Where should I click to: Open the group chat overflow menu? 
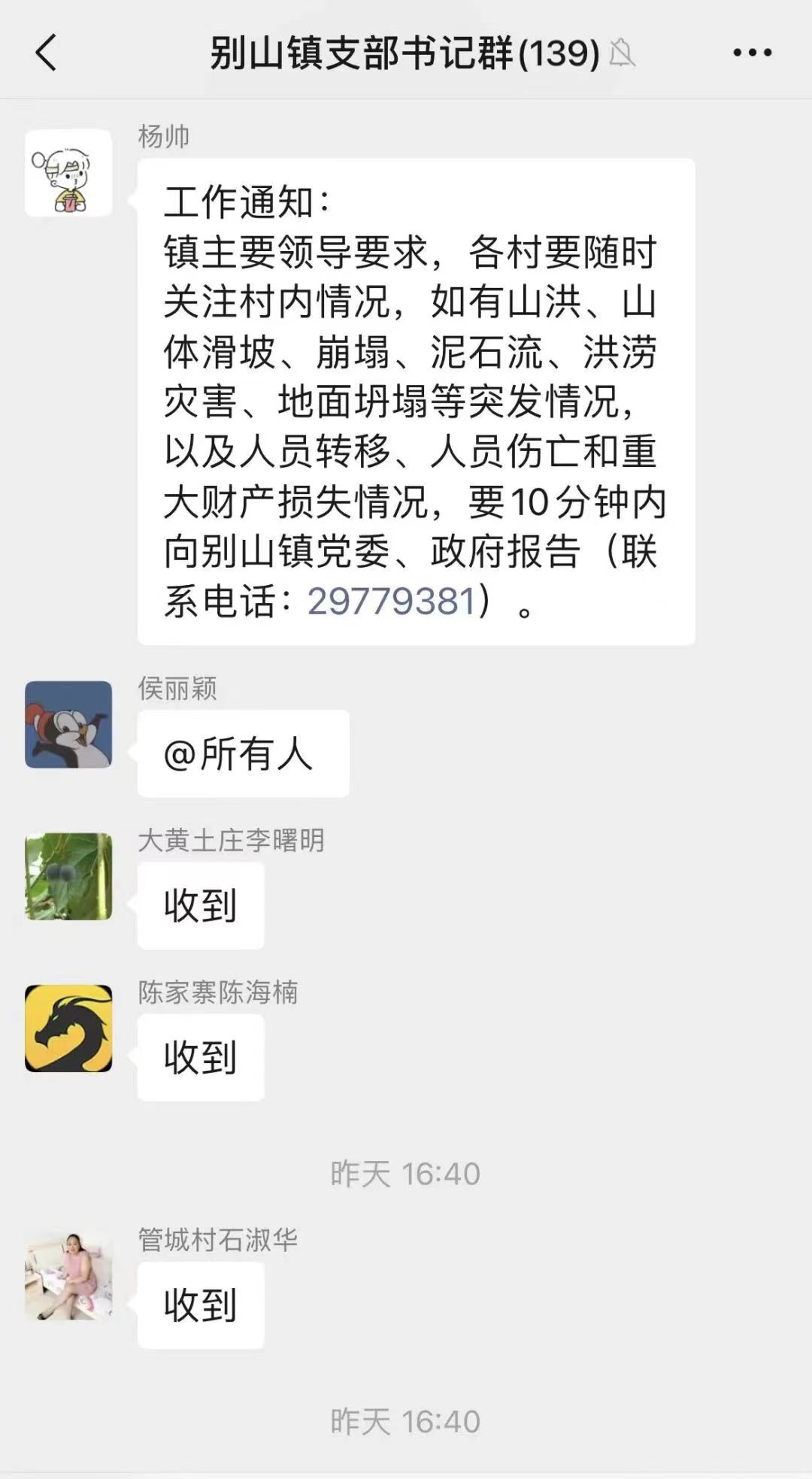coord(752,53)
